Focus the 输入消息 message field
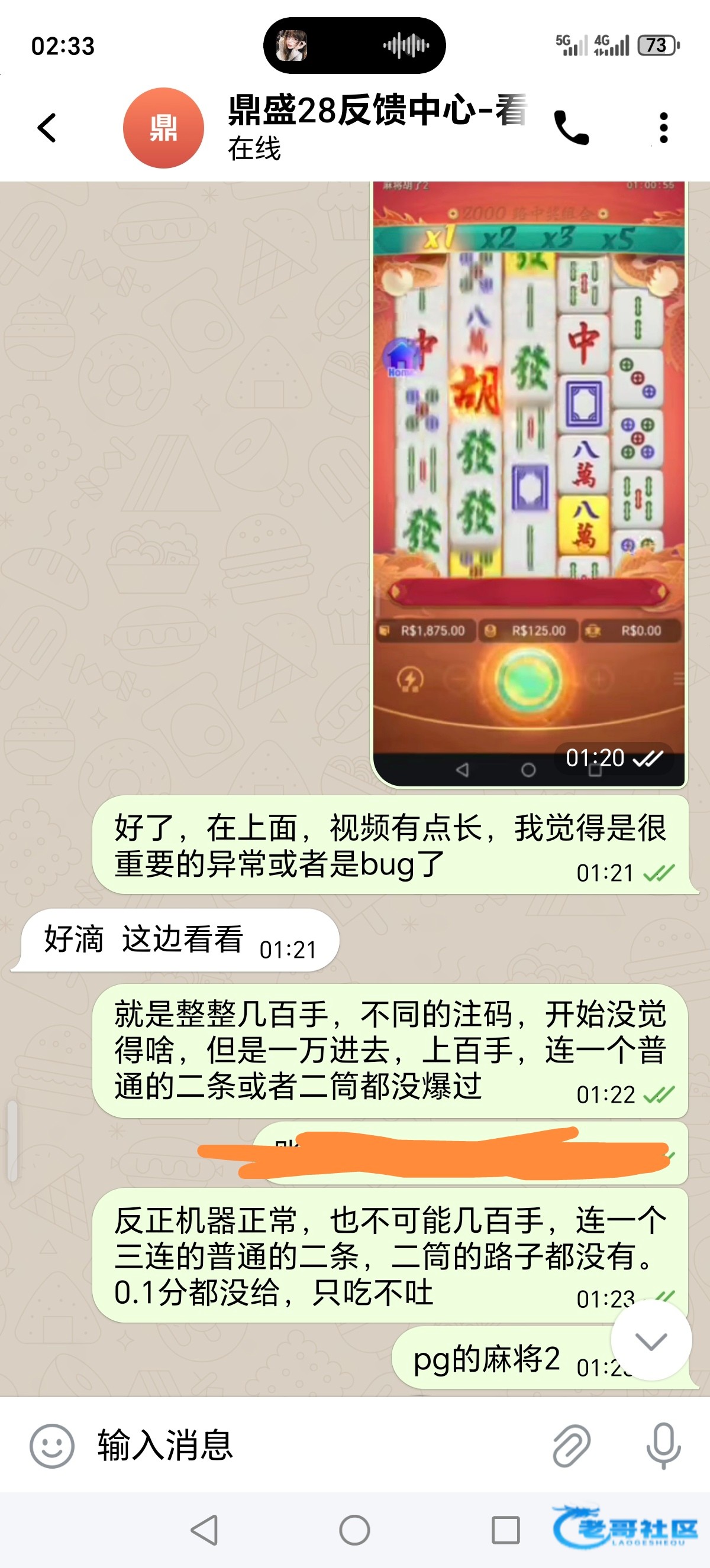 (317, 1445)
